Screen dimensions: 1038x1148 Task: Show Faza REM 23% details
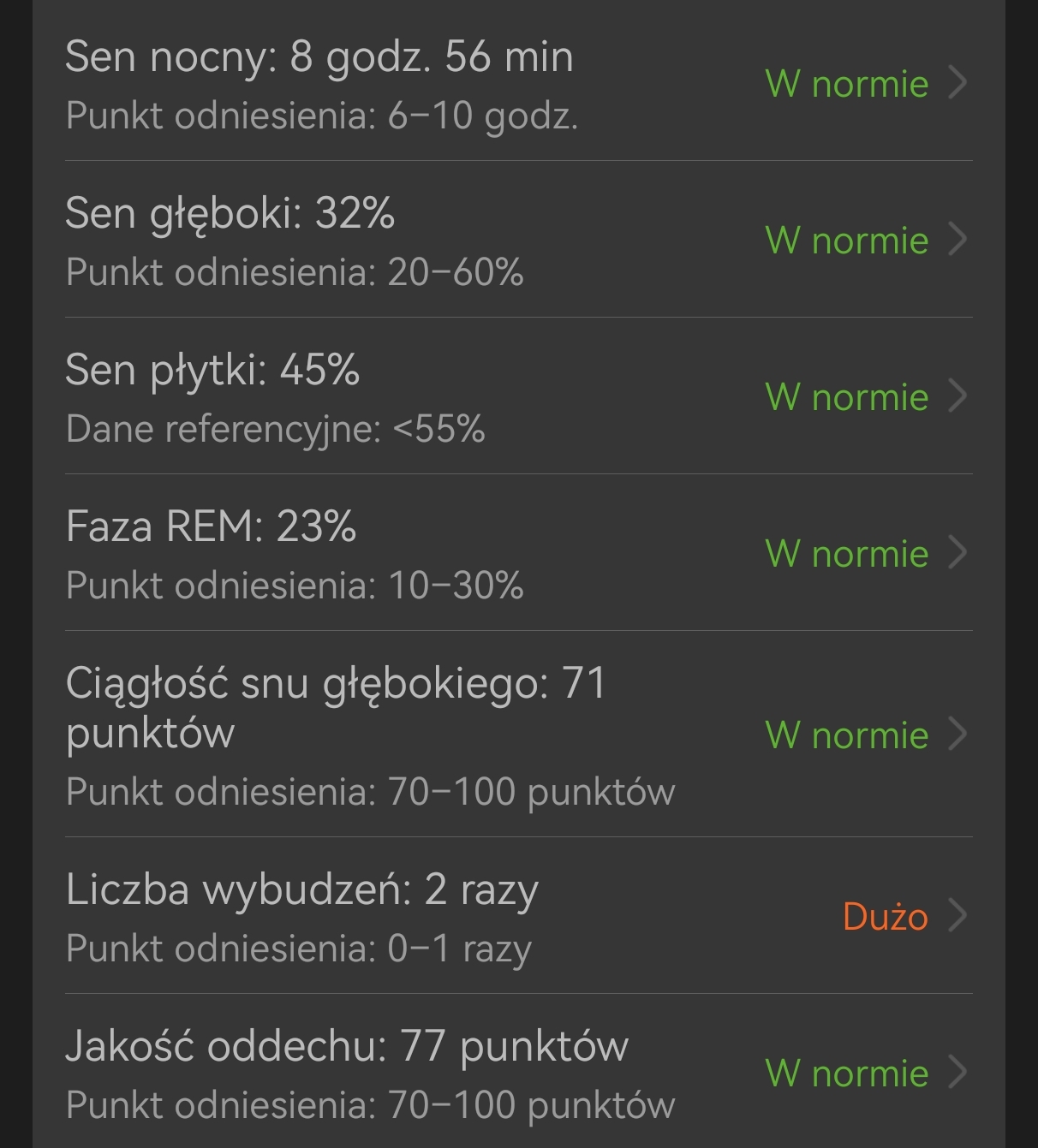(518, 554)
